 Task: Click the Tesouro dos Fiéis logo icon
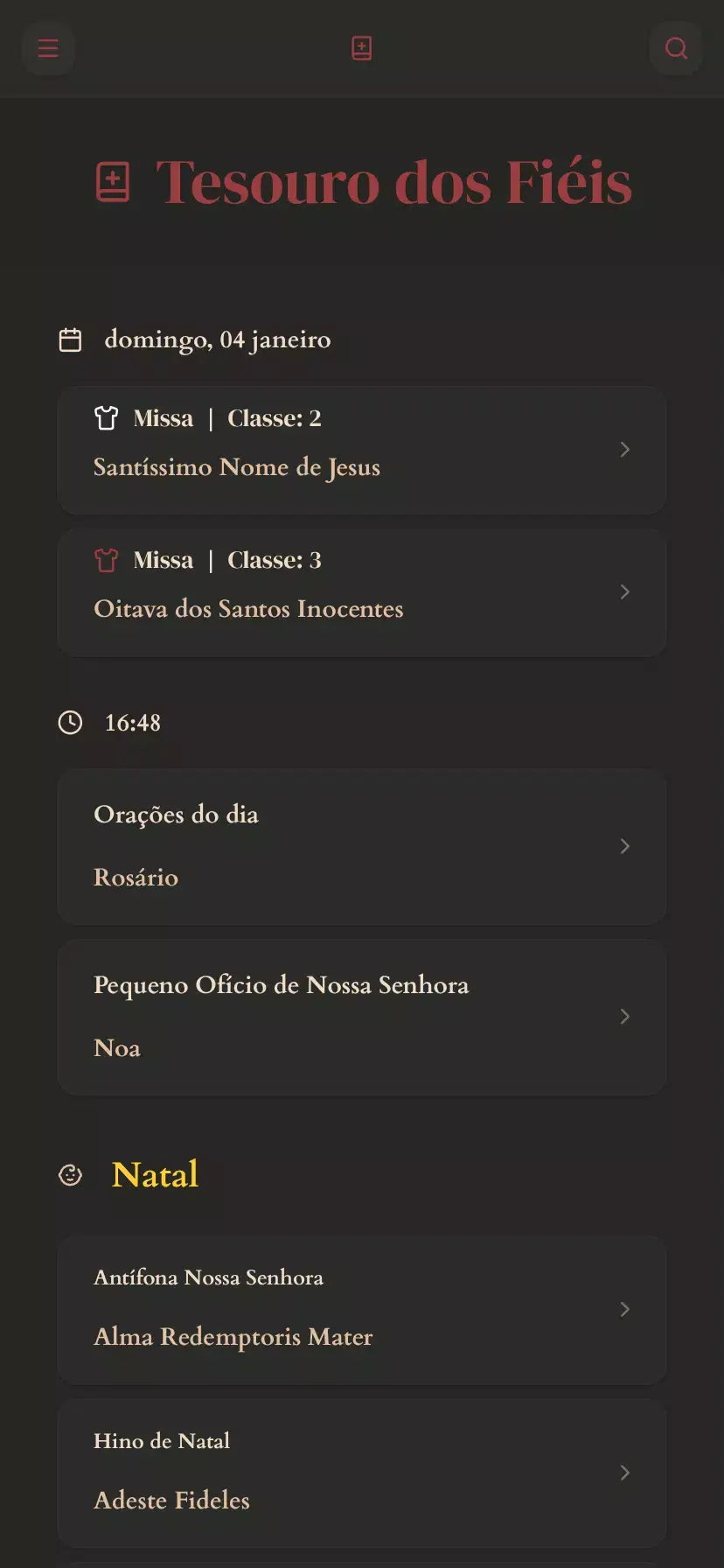click(113, 181)
